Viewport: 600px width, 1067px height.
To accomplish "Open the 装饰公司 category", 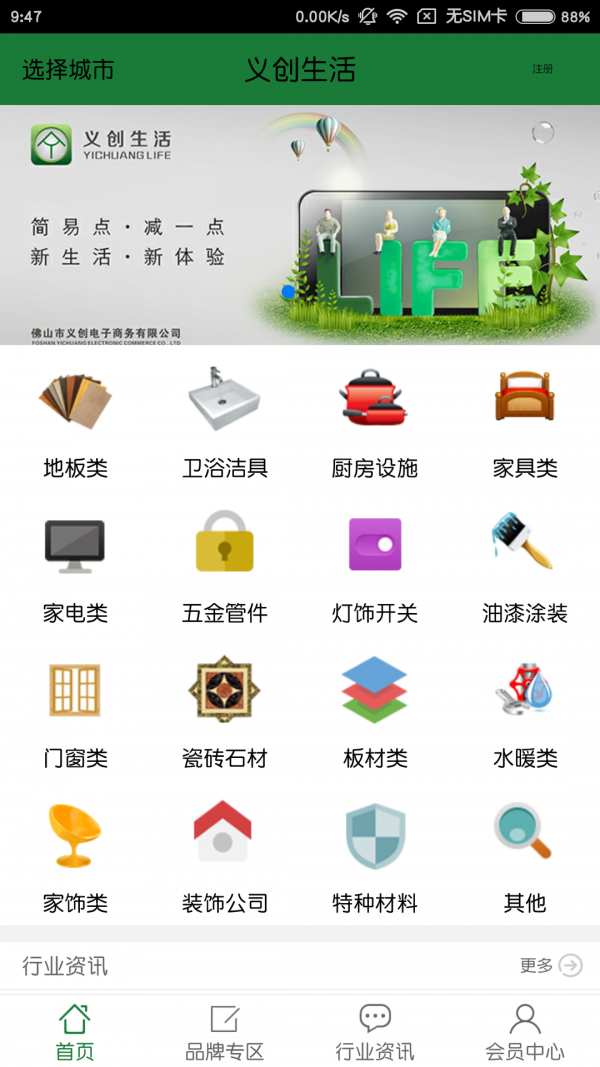I will coord(225,857).
